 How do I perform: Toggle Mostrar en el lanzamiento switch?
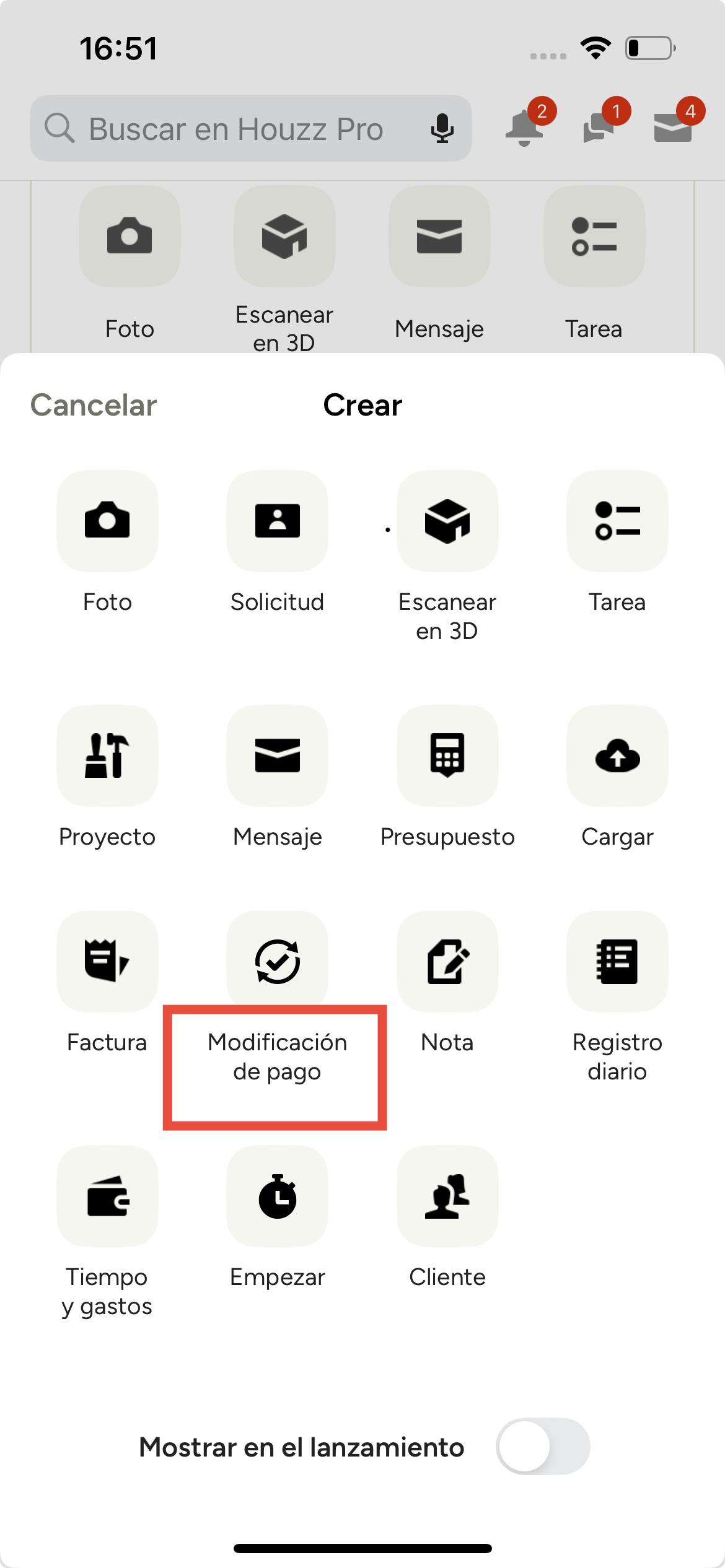click(x=542, y=1447)
